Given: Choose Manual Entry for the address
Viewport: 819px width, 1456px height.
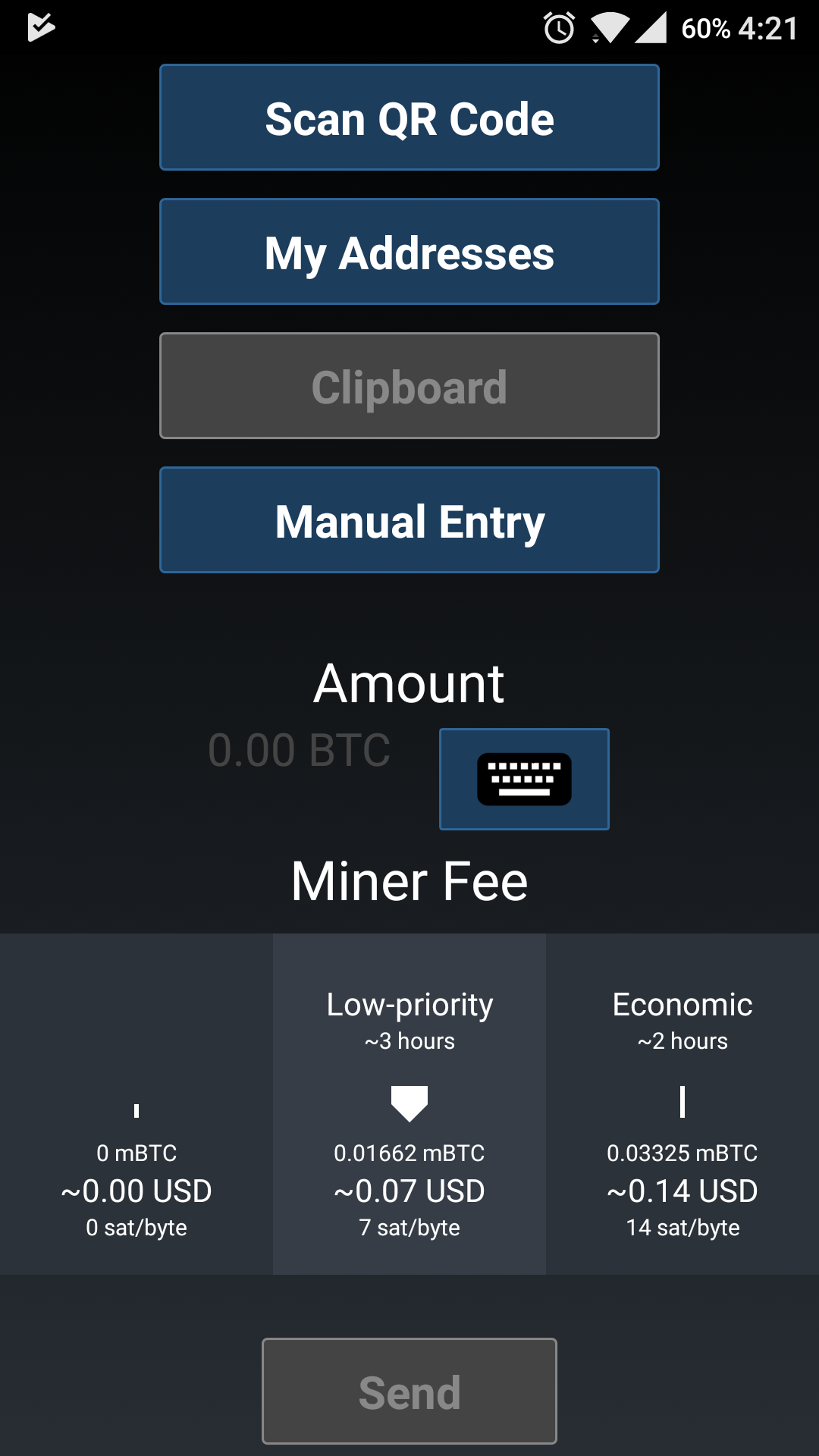Looking at the screenshot, I should click(409, 520).
